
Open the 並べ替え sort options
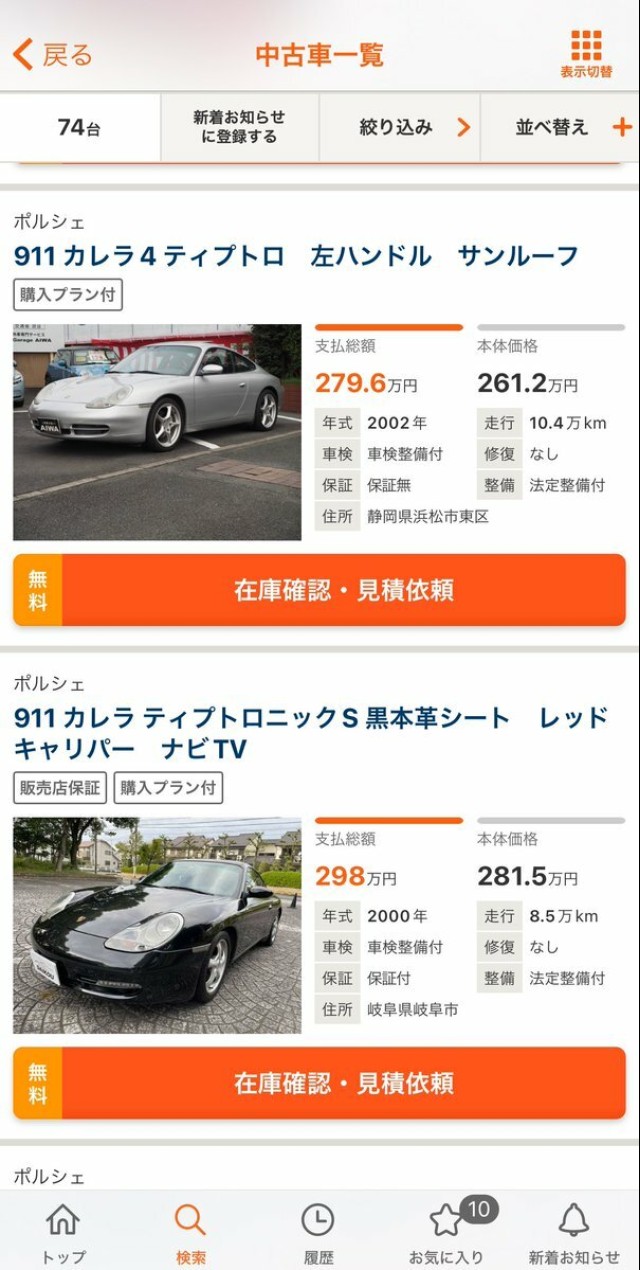click(560, 127)
